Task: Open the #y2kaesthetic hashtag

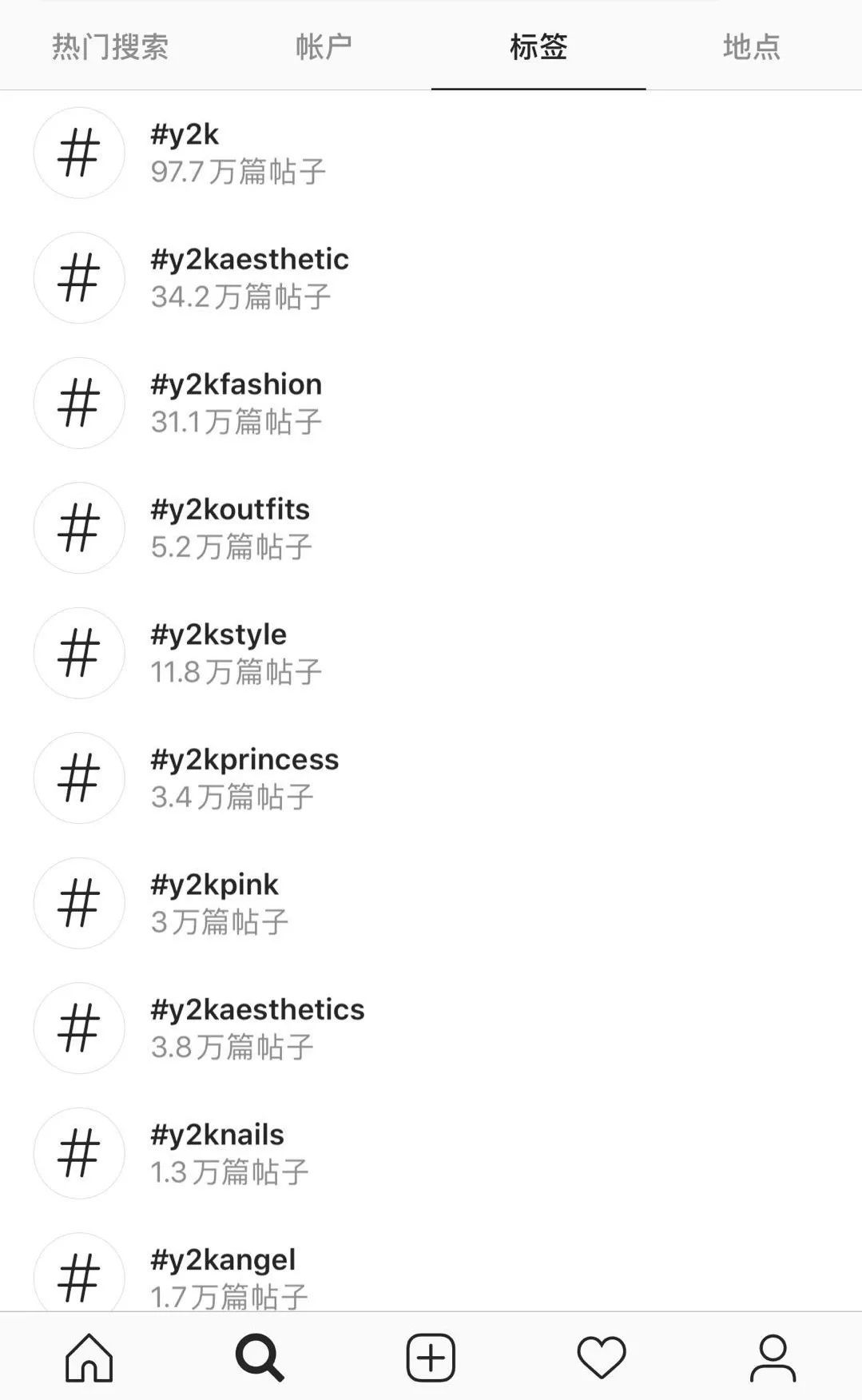Action: (431, 277)
